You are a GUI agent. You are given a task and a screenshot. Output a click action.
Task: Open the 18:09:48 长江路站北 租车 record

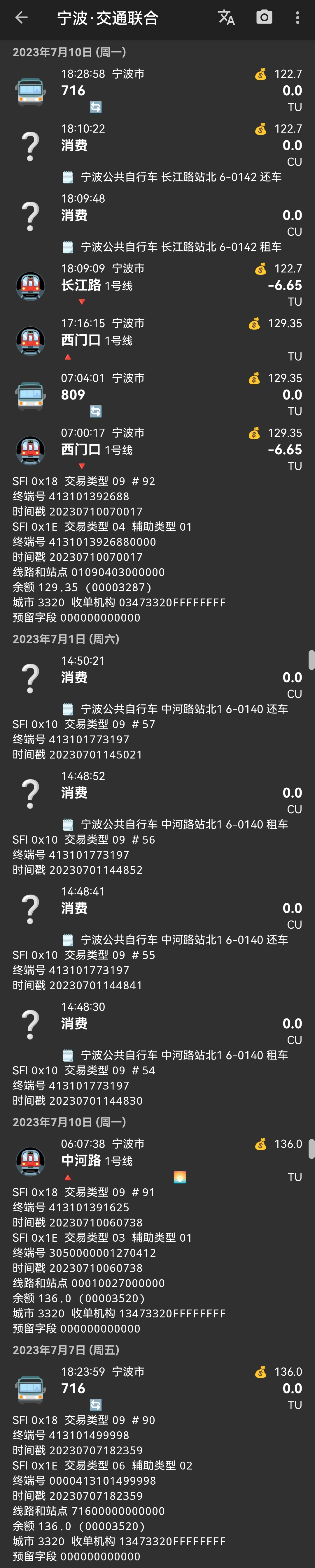click(x=157, y=221)
